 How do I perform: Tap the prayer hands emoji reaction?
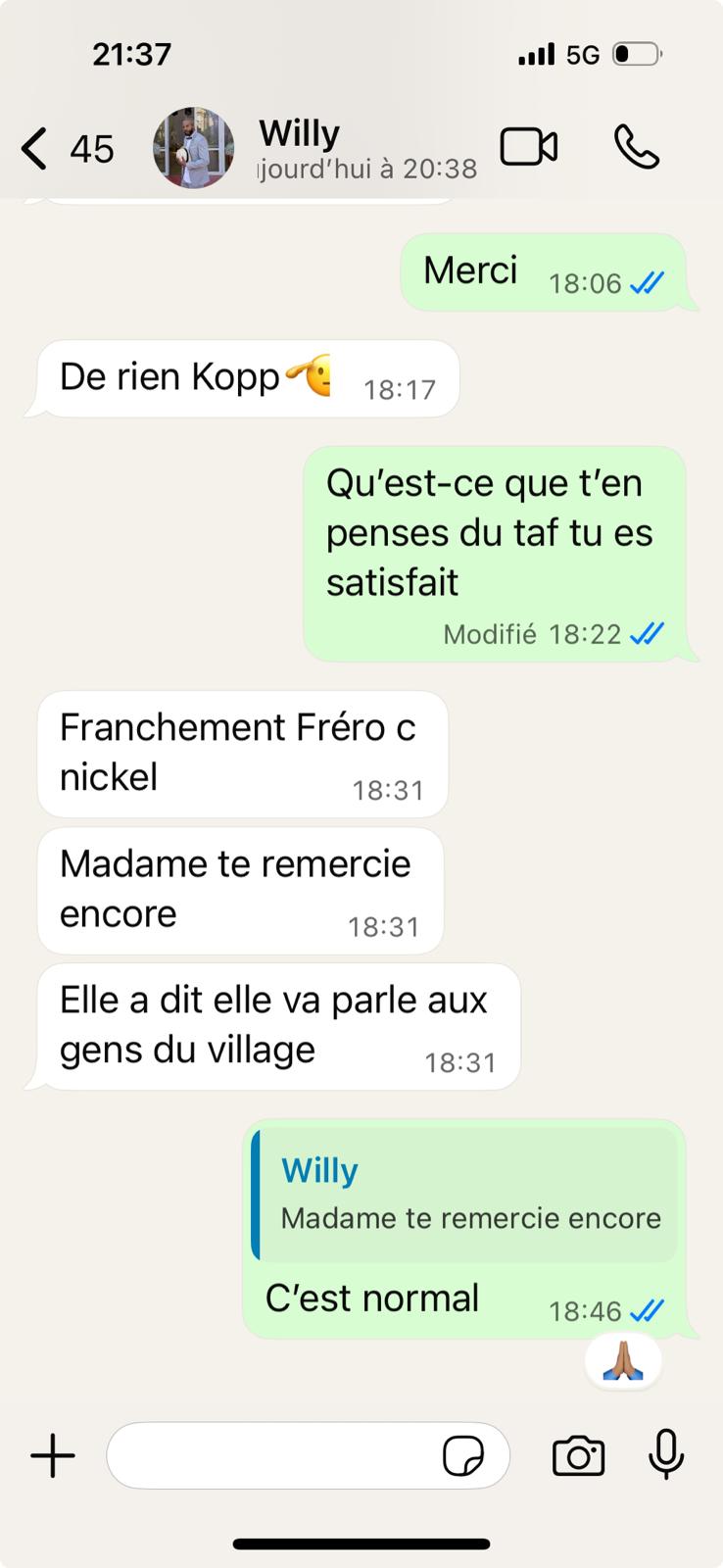point(624,1360)
